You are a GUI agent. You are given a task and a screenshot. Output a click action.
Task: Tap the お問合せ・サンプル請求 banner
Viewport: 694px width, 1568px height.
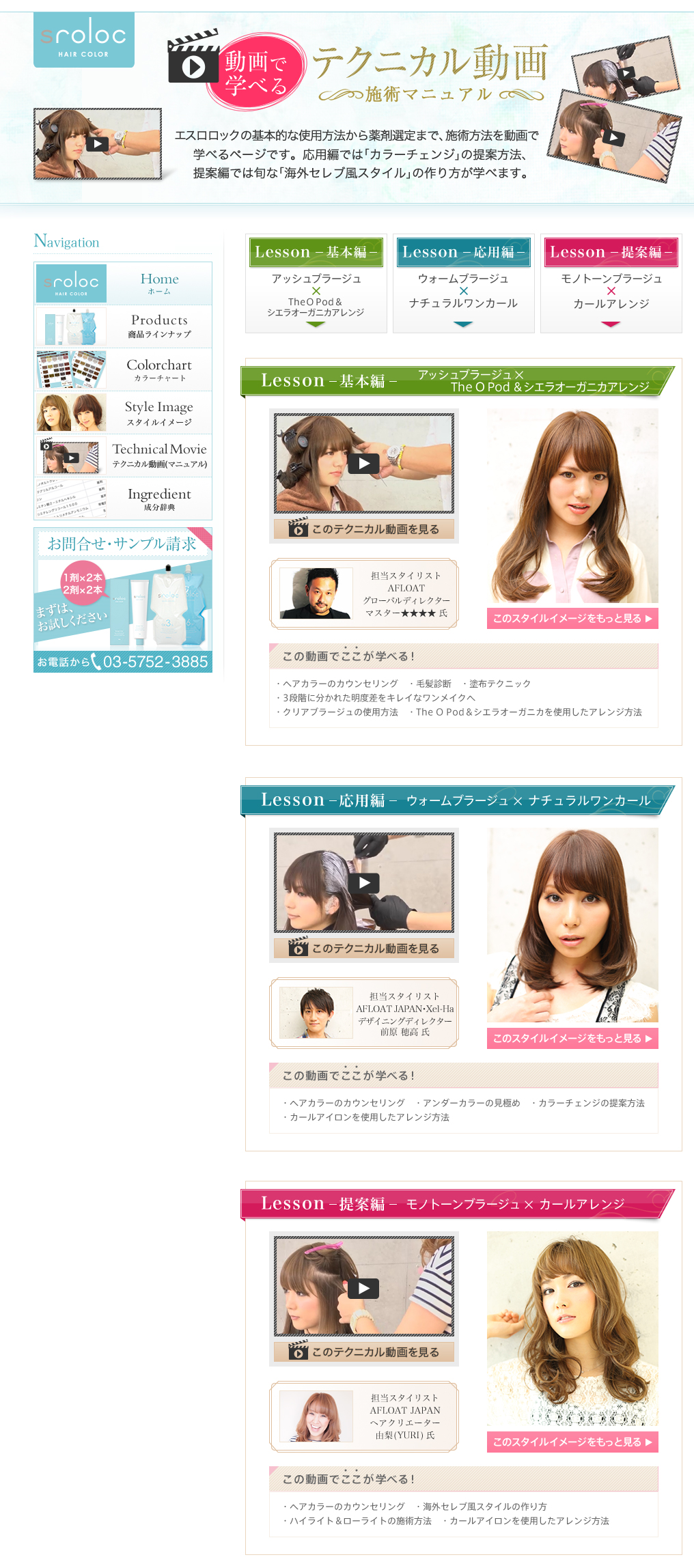coord(123,600)
